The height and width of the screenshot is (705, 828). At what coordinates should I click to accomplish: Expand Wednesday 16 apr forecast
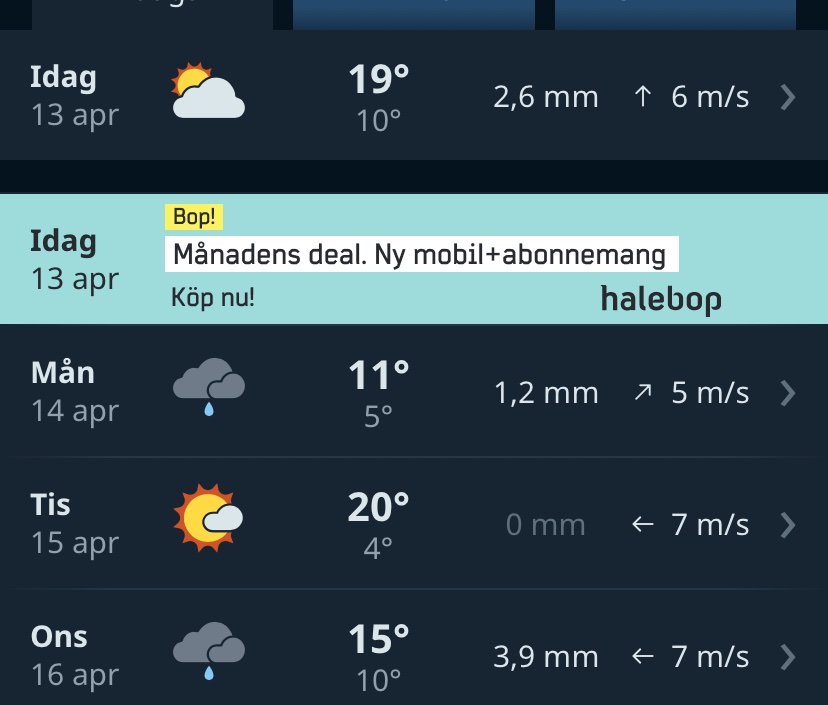pyautogui.click(x=413, y=656)
